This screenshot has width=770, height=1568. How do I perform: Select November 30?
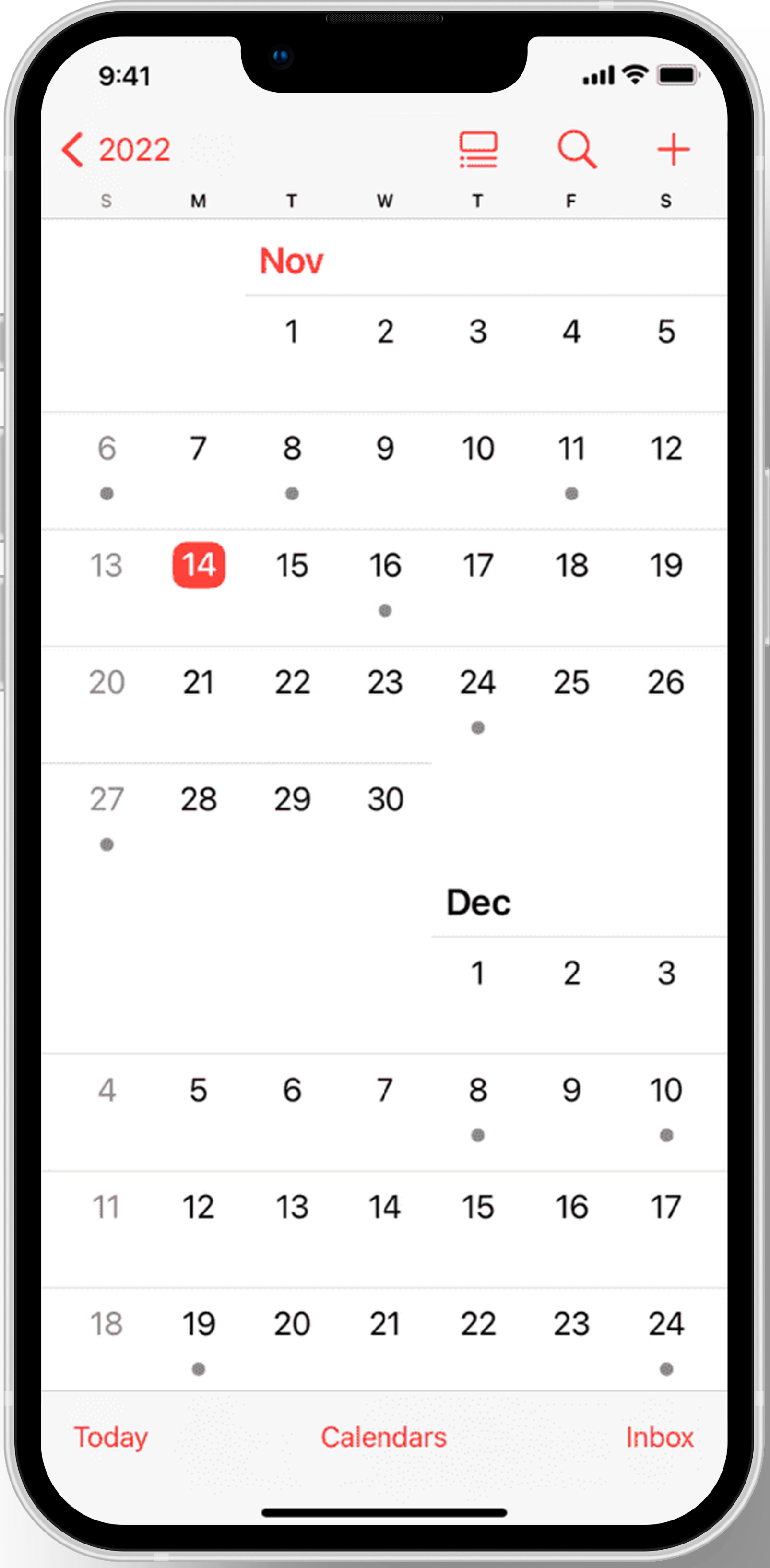click(385, 799)
